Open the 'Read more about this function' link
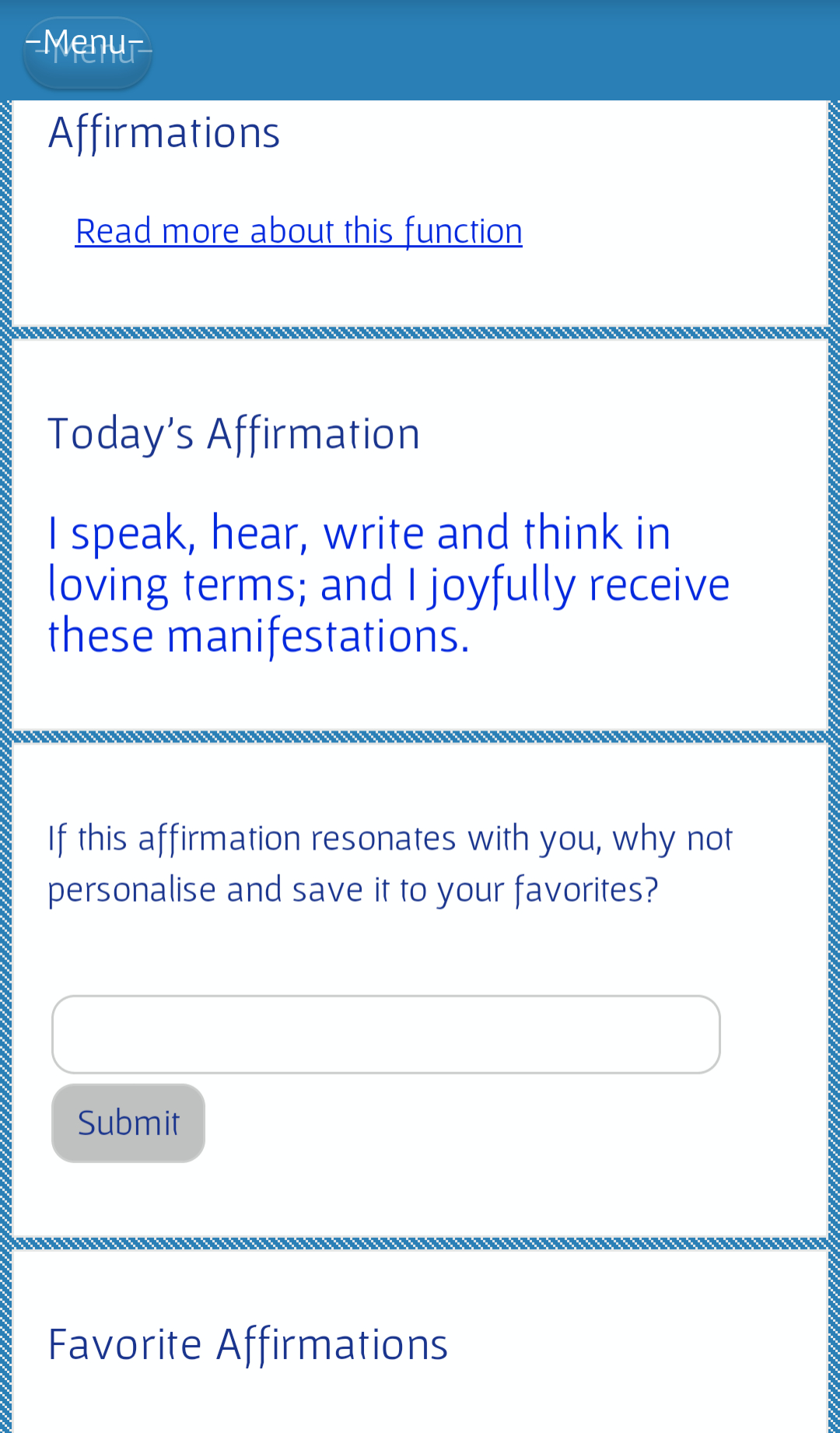 (x=299, y=231)
